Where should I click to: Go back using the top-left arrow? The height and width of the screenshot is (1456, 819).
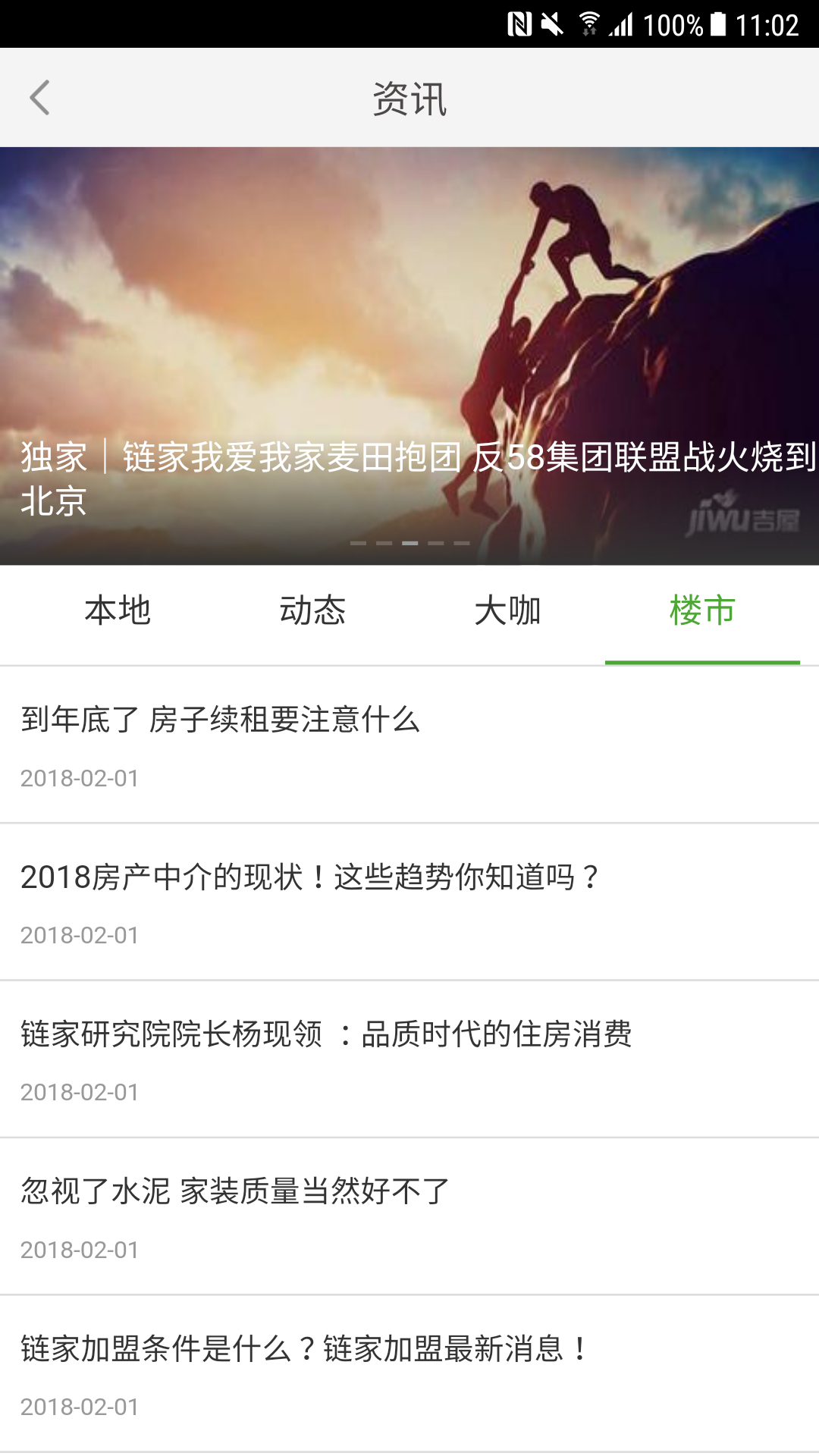39,98
